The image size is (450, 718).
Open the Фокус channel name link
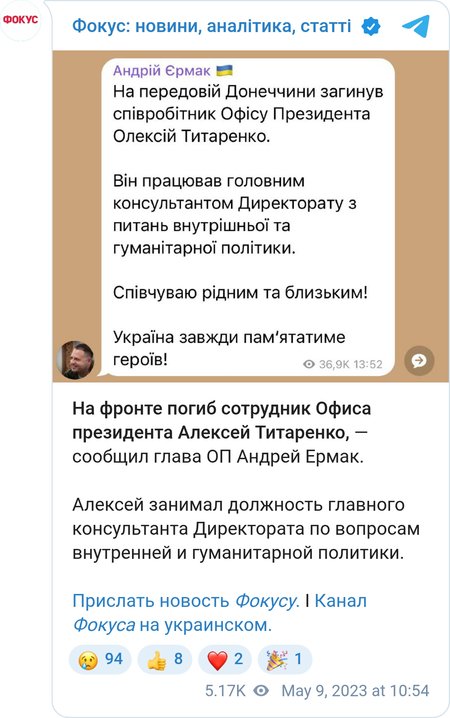[x=211, y=26]
